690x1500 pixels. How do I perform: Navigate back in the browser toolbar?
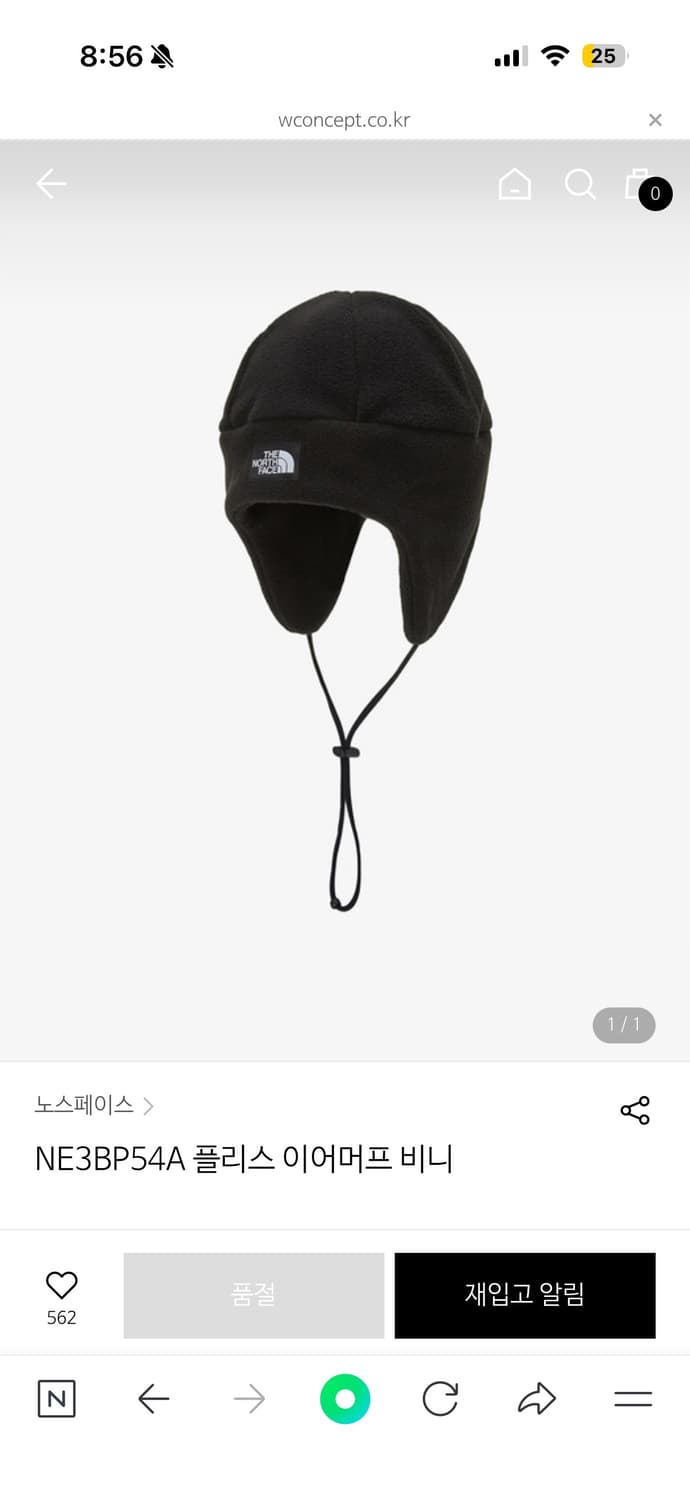point(153,1398)
